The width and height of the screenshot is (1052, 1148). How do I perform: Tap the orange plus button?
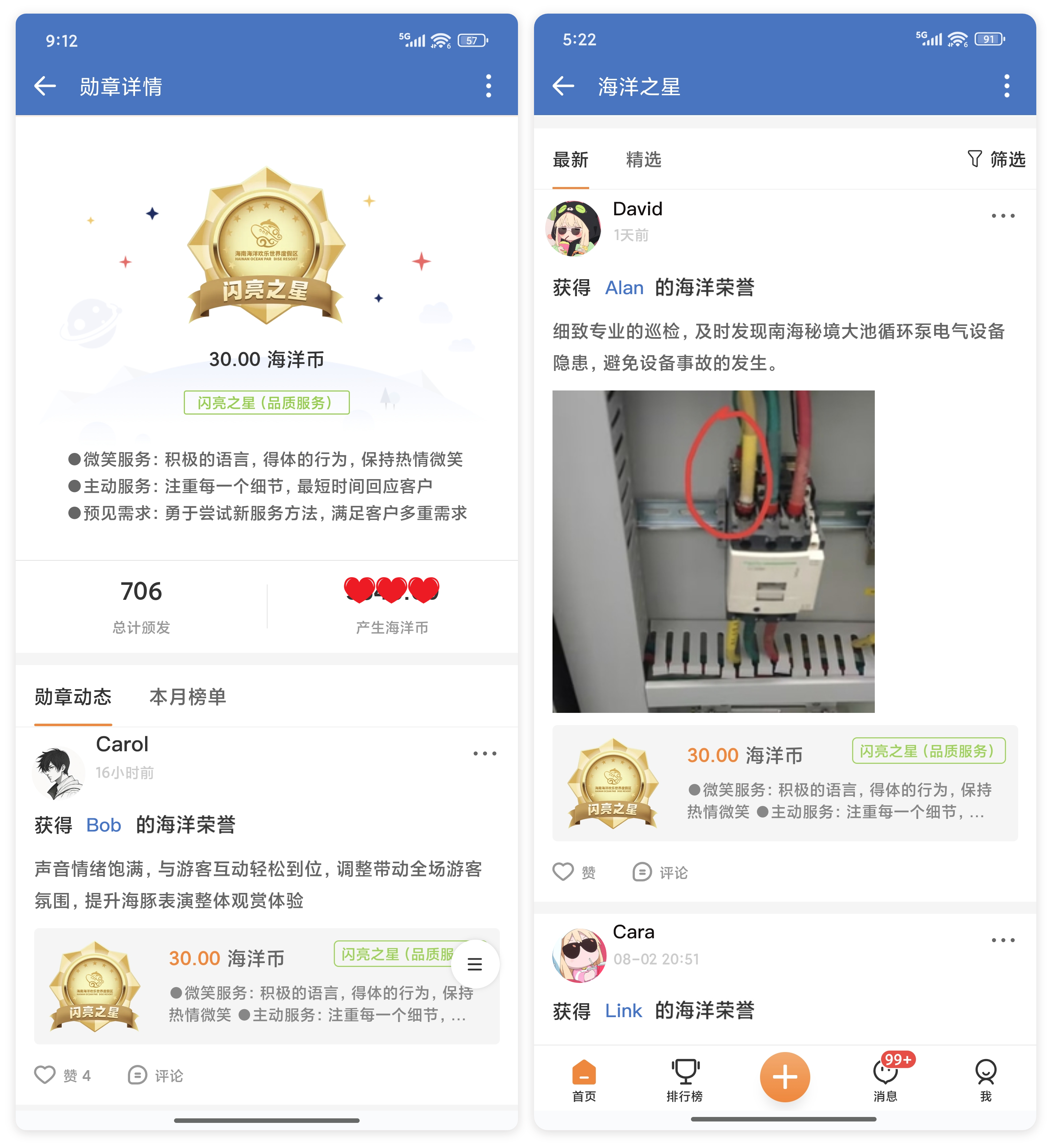(784, 1077)
